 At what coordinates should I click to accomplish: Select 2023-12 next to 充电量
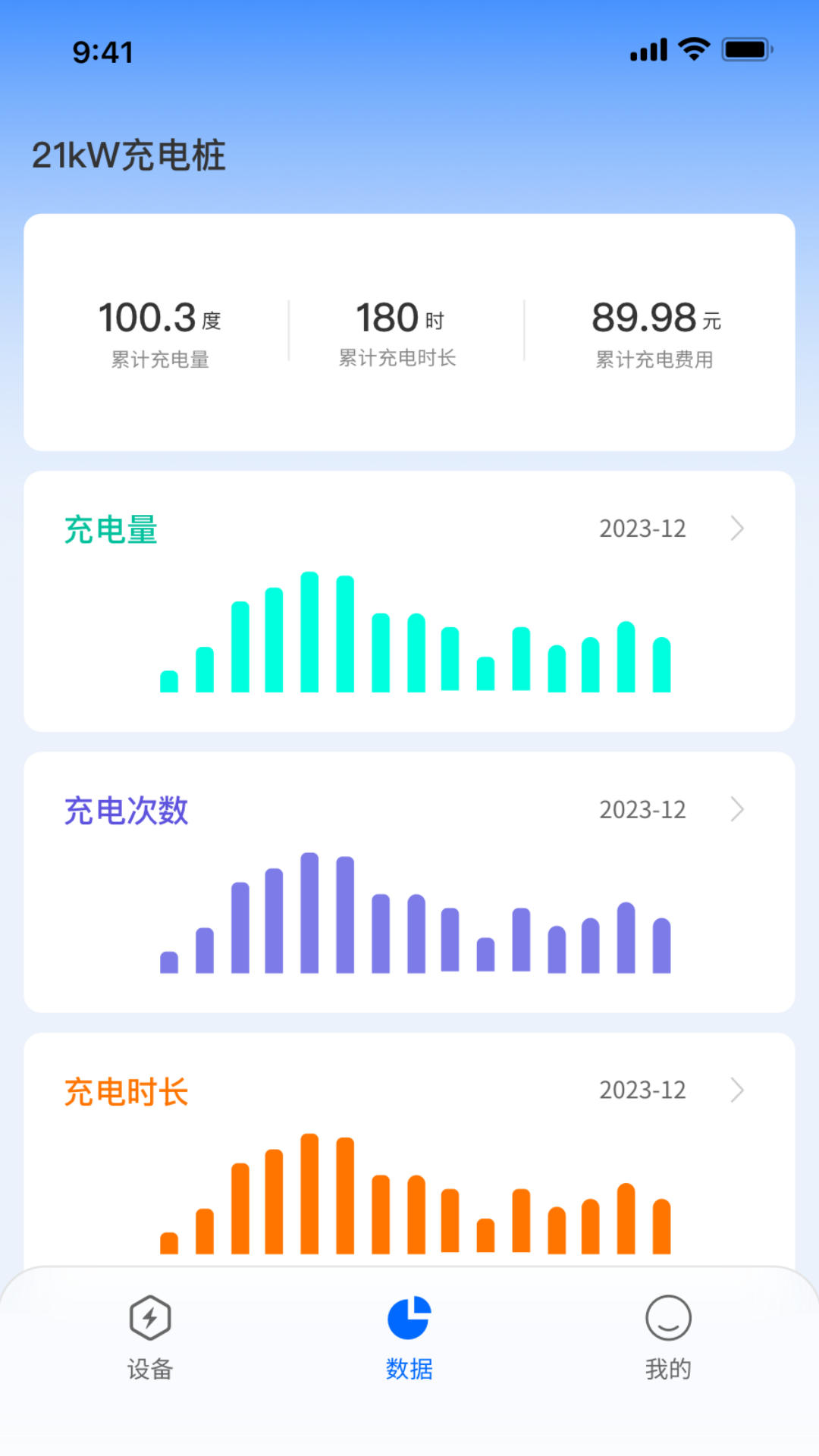point(642,529)
